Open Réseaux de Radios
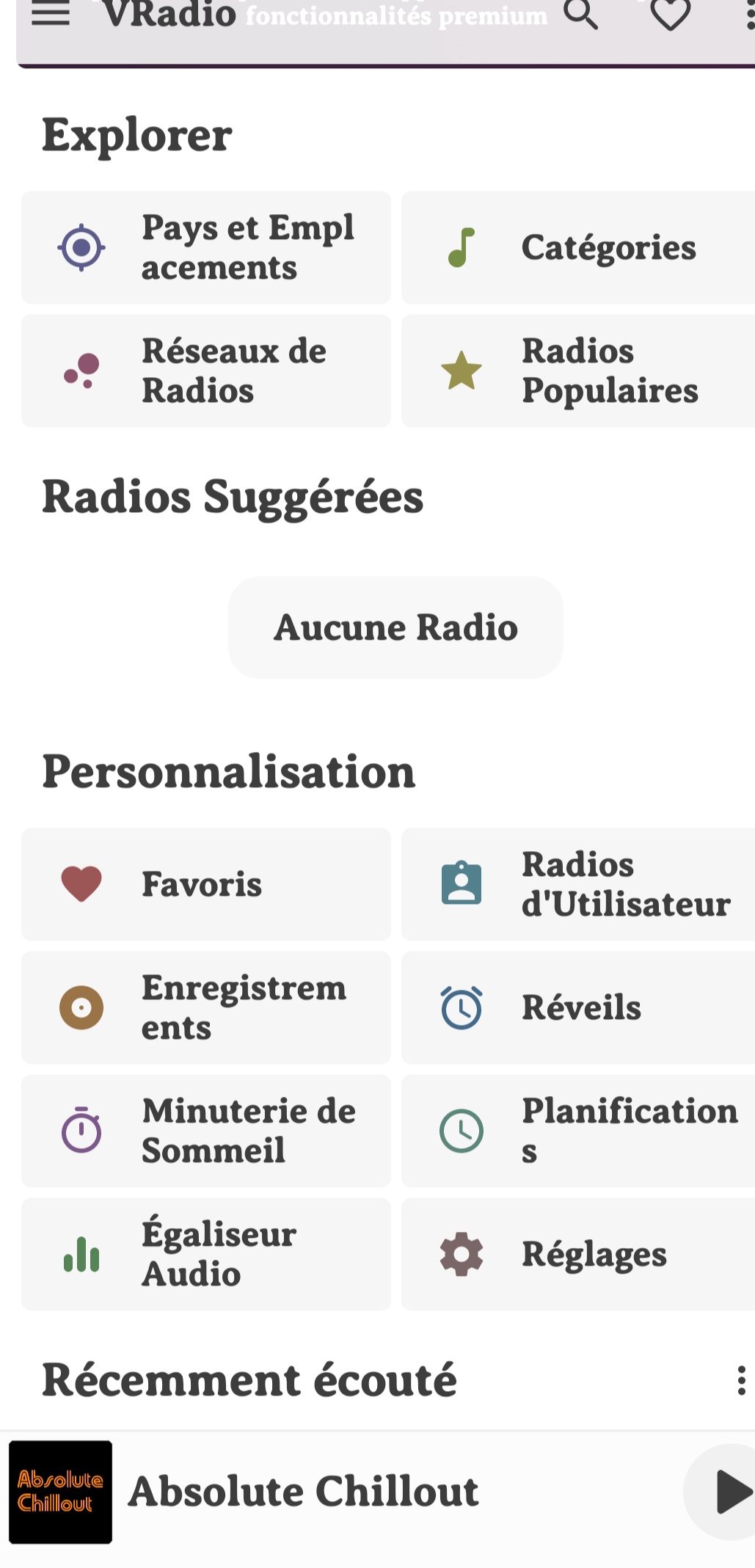755x1568 pixels. 206,371
